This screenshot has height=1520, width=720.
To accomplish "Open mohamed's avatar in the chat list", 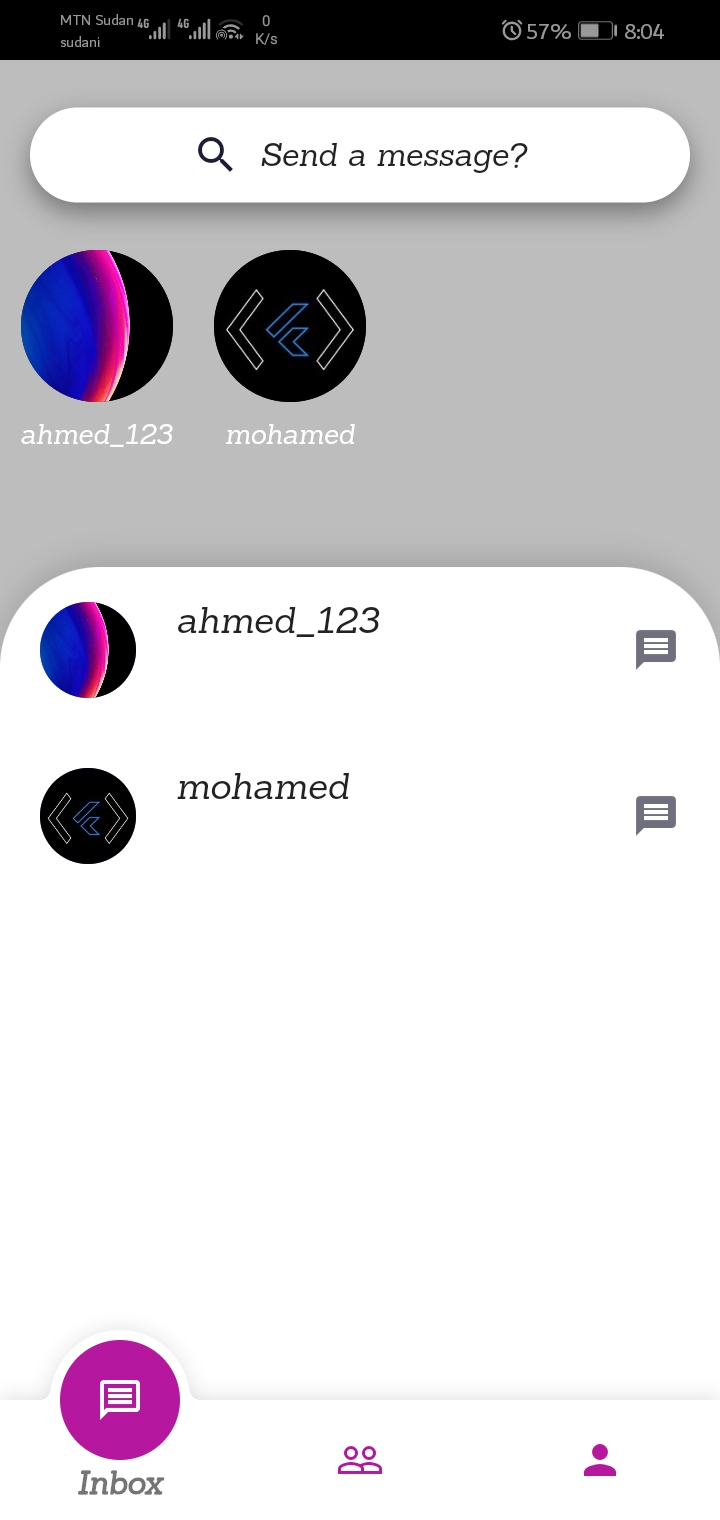I will pyautogui.click(x=88, y=815).
